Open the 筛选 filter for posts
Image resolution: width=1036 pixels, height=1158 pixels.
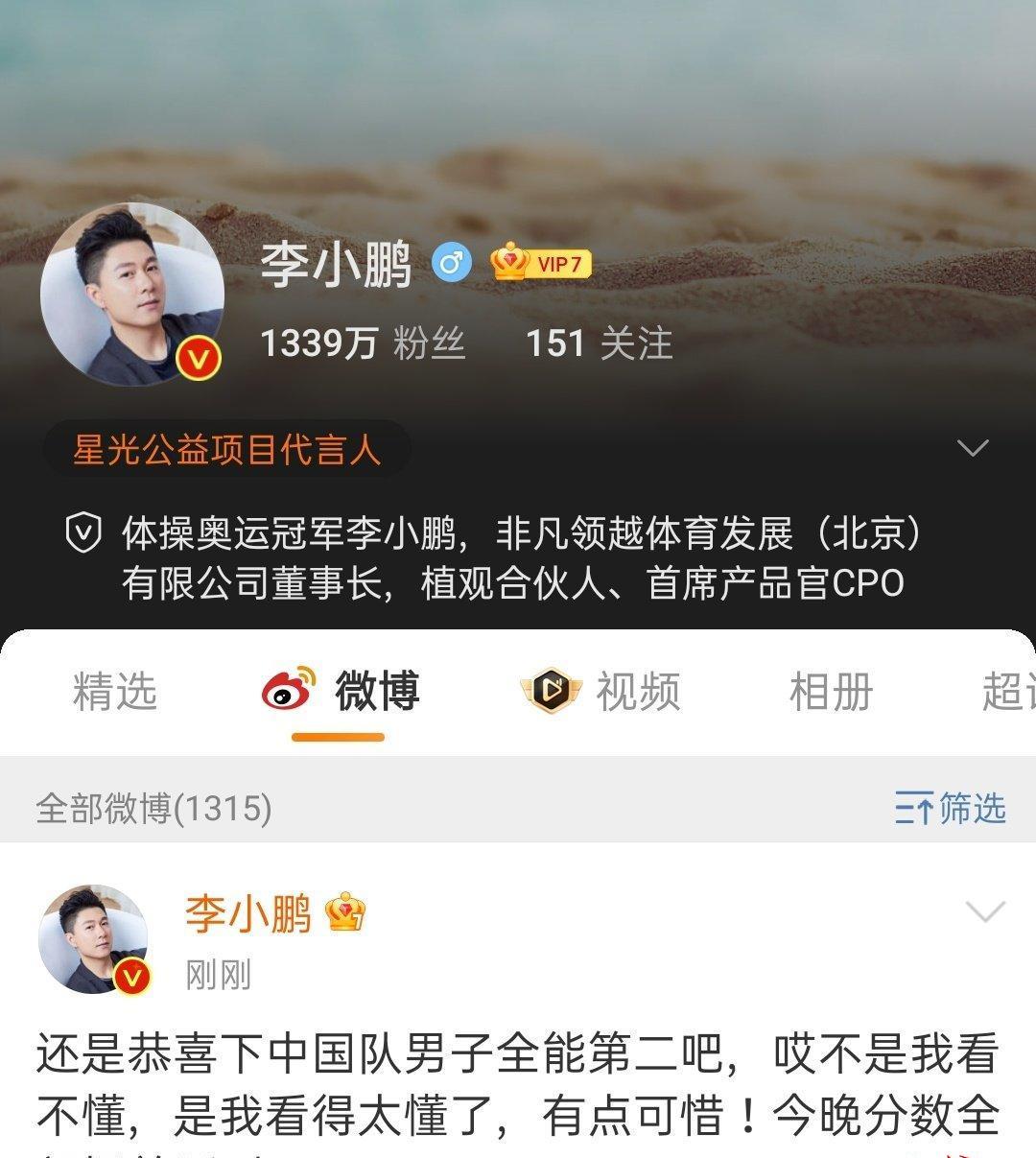point(950,809)
